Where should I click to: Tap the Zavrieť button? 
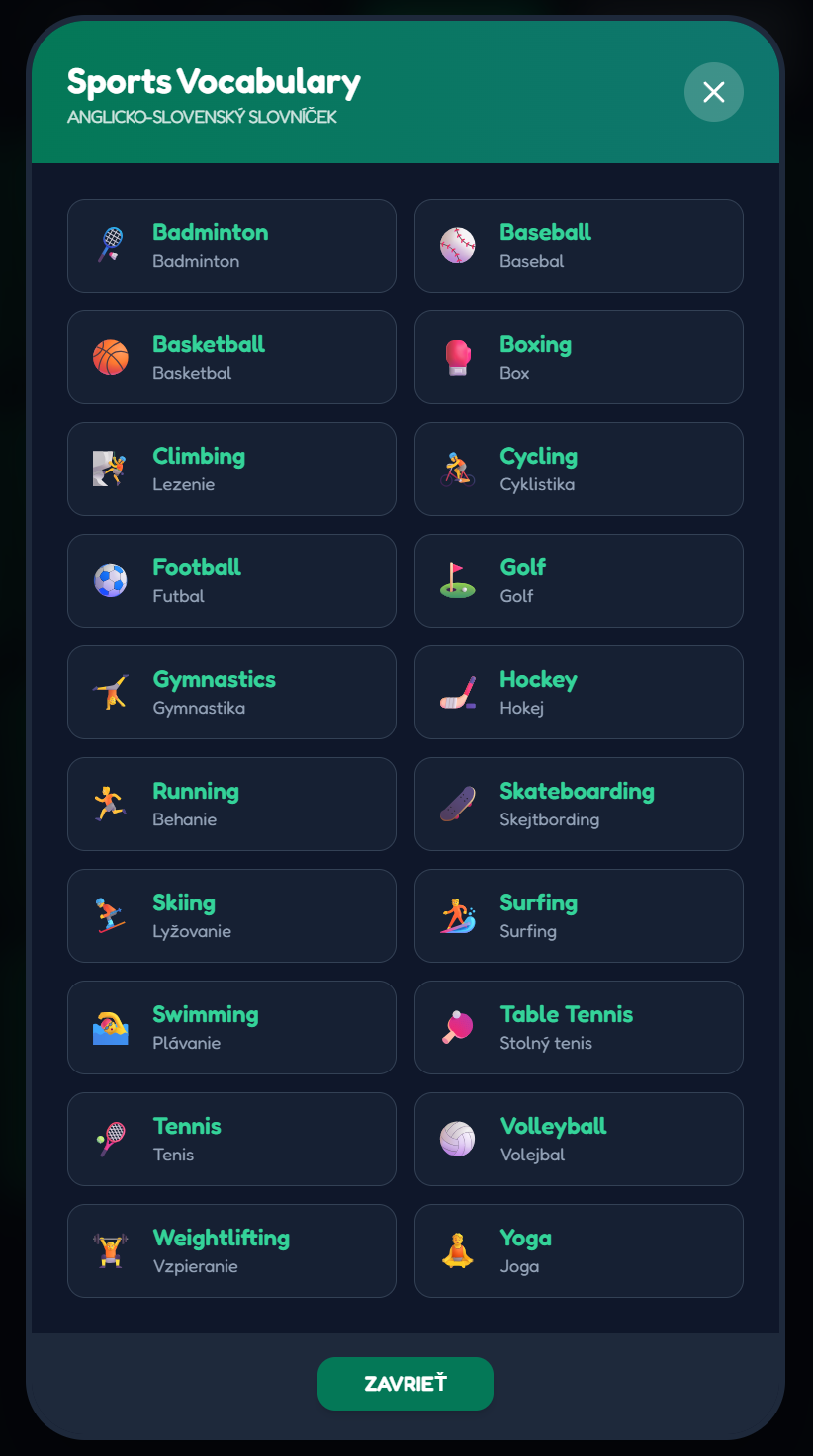click(x=405, y=1383)
